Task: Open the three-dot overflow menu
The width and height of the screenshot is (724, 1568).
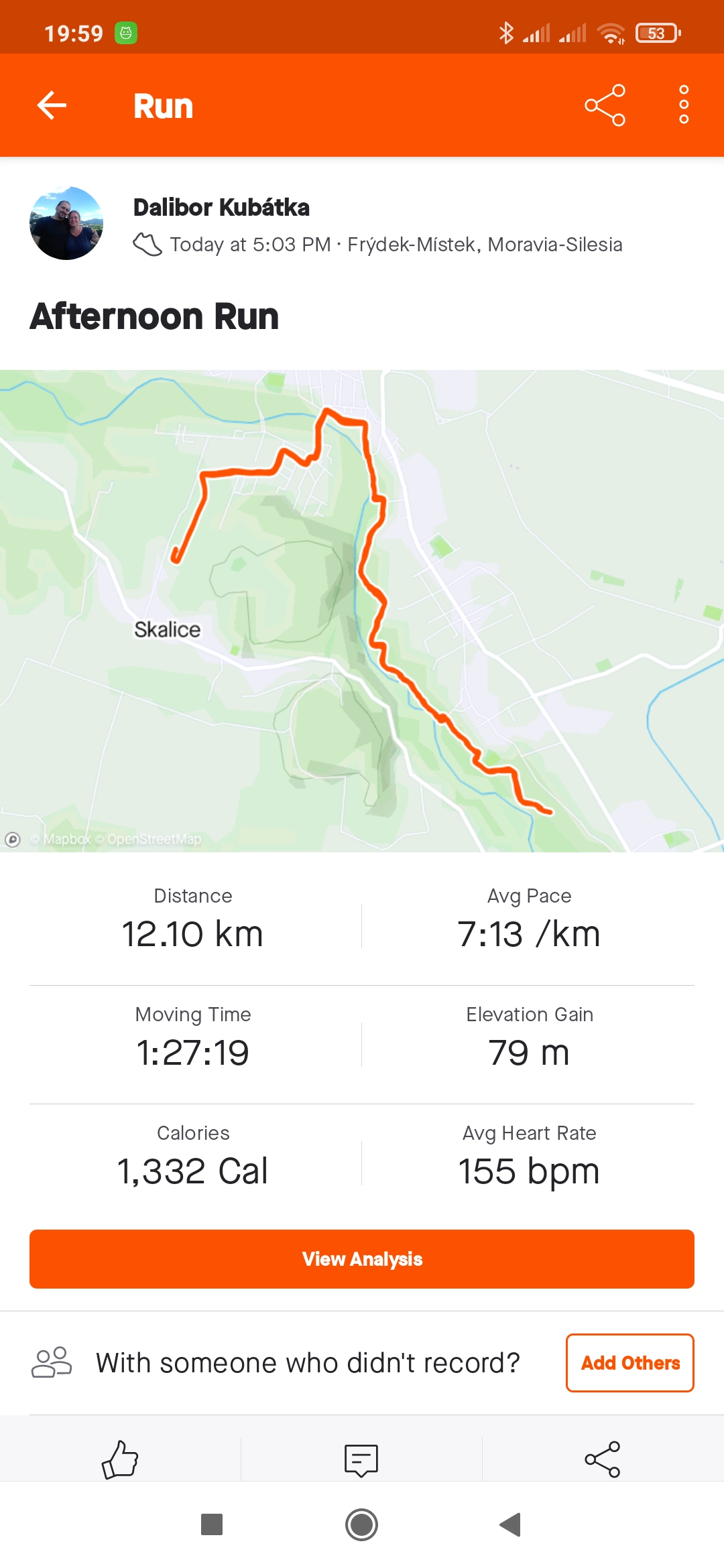Action: [x=684, y=105]
